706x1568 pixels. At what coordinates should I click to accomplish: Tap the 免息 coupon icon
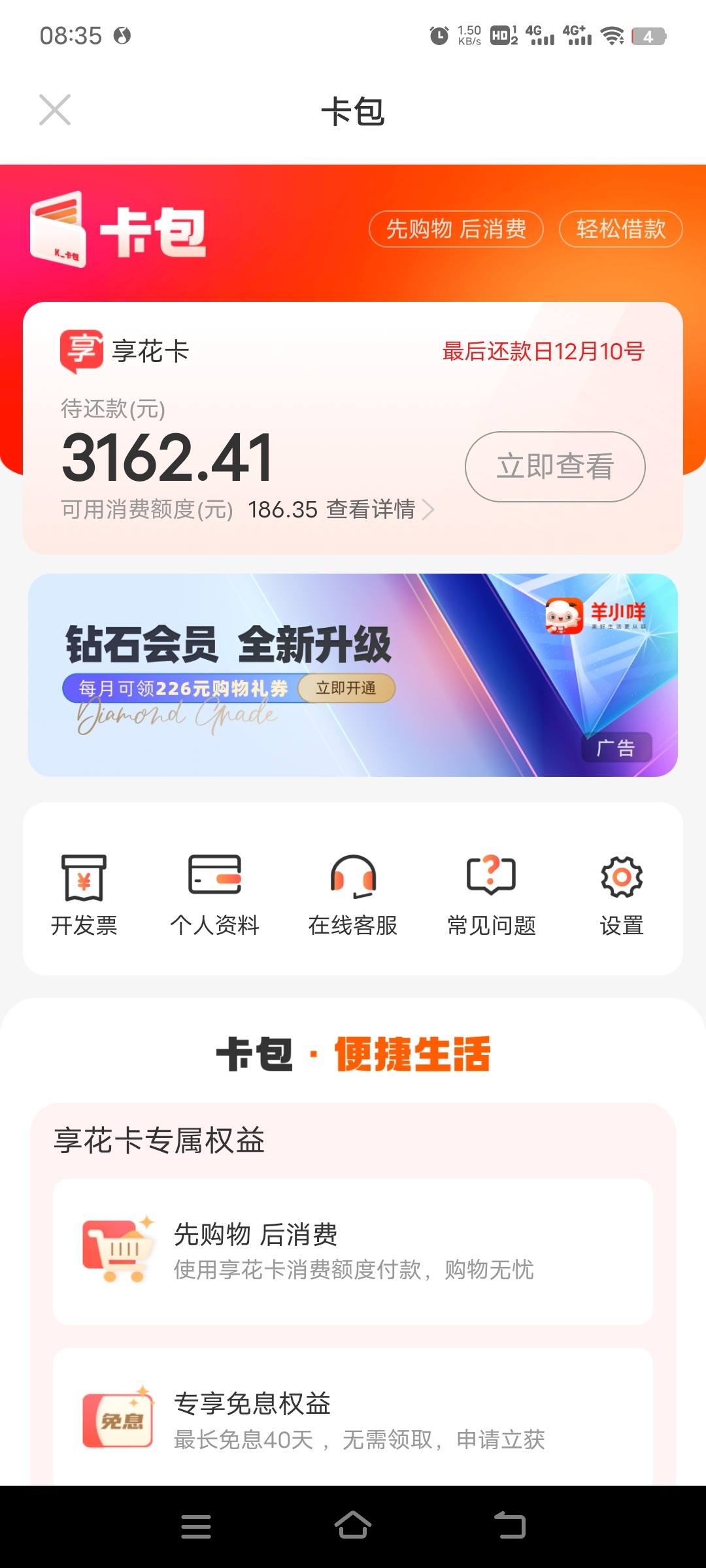118,1416
